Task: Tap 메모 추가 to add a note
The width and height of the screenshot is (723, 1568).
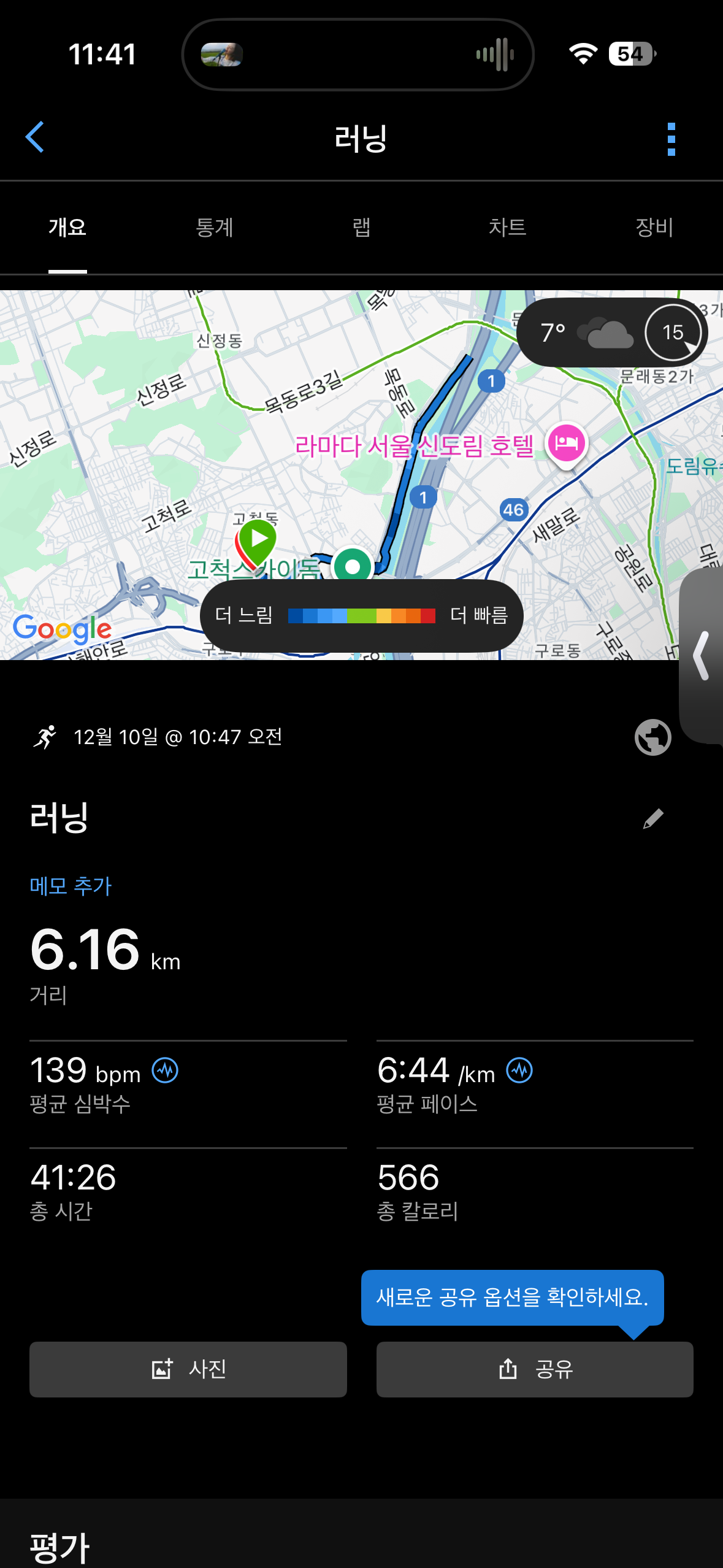Action: coord(71,885)
